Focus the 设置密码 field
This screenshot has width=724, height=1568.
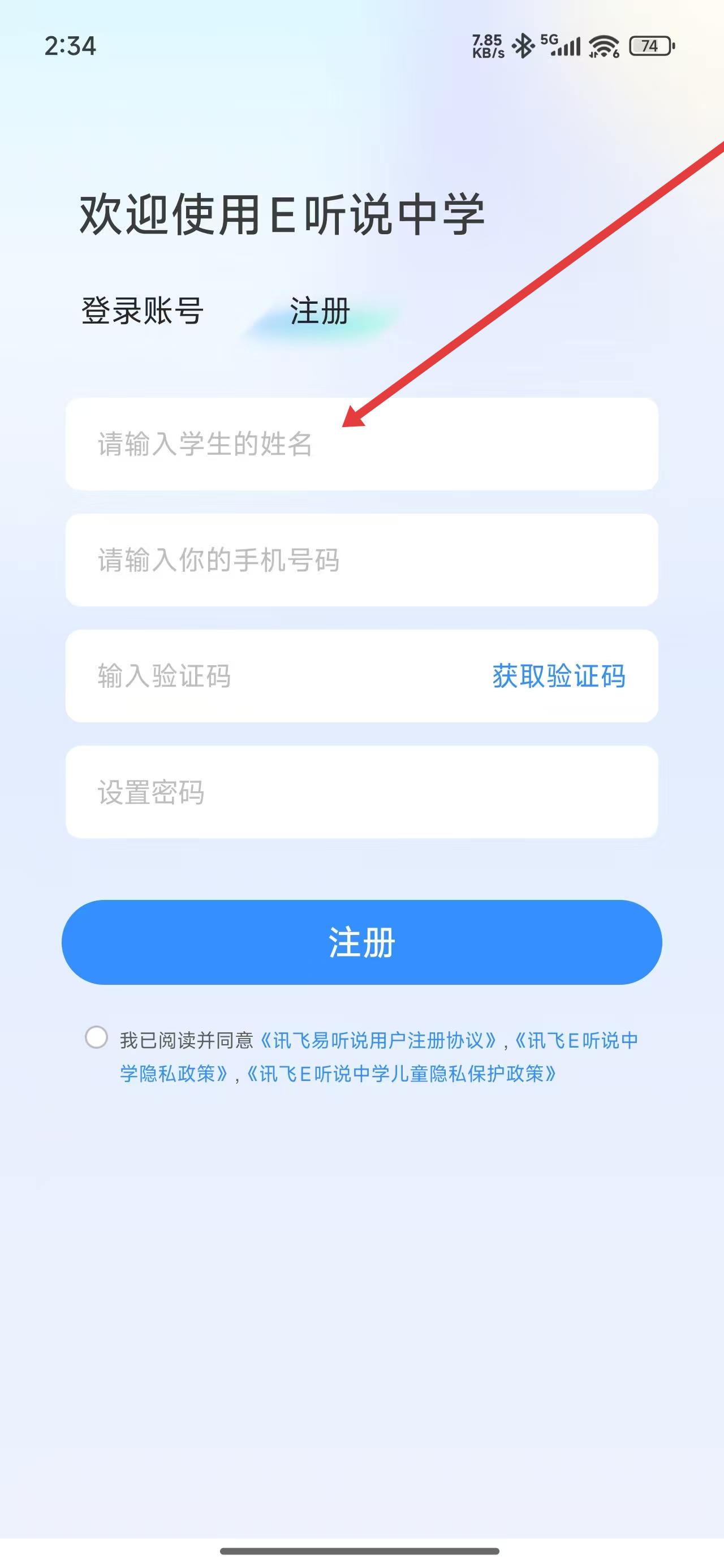[361, 792]
